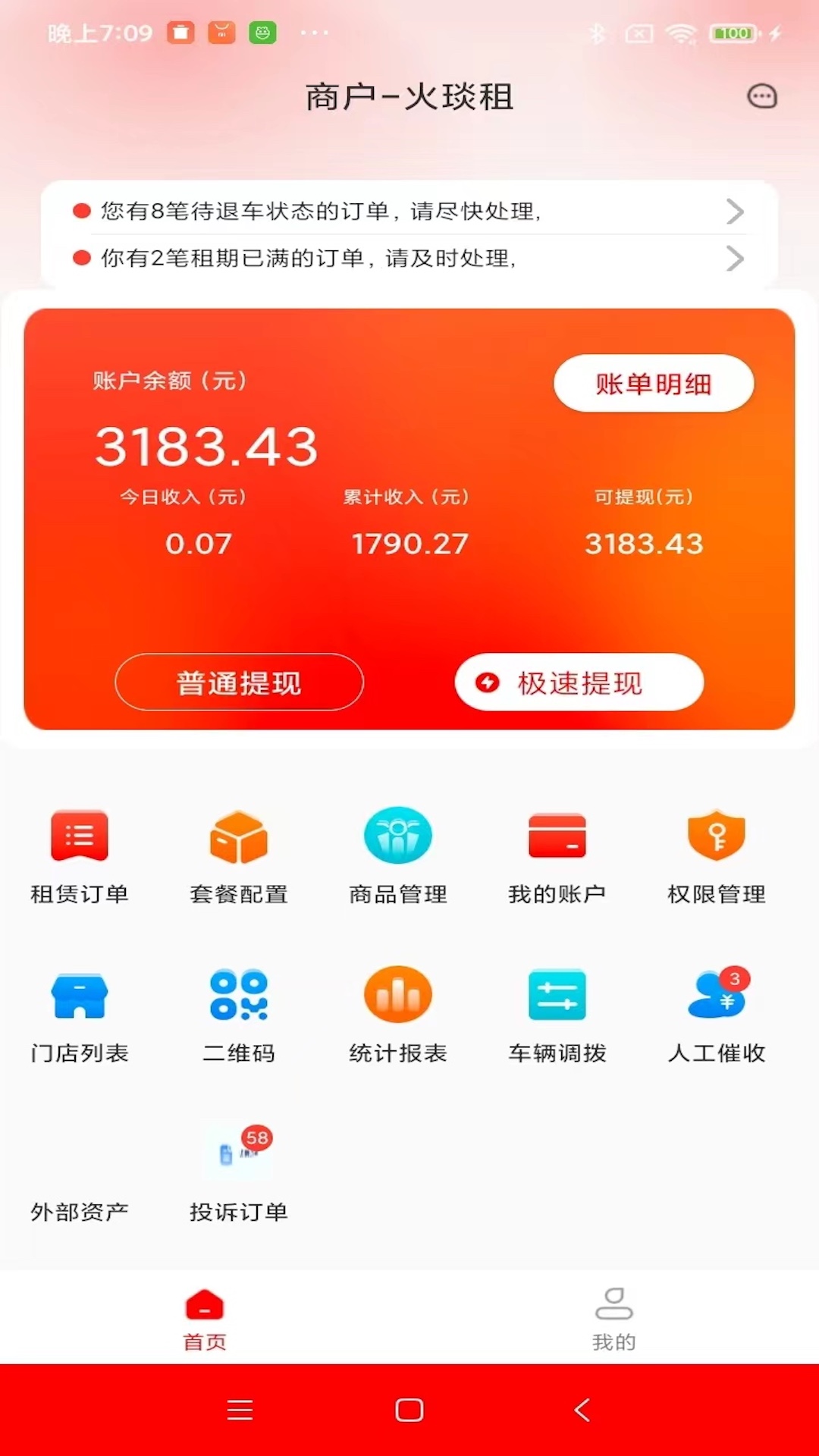Viewport: 819px width, 1456px height.
Task: Open 外部资产 external assets
Action: point(79,1172)
